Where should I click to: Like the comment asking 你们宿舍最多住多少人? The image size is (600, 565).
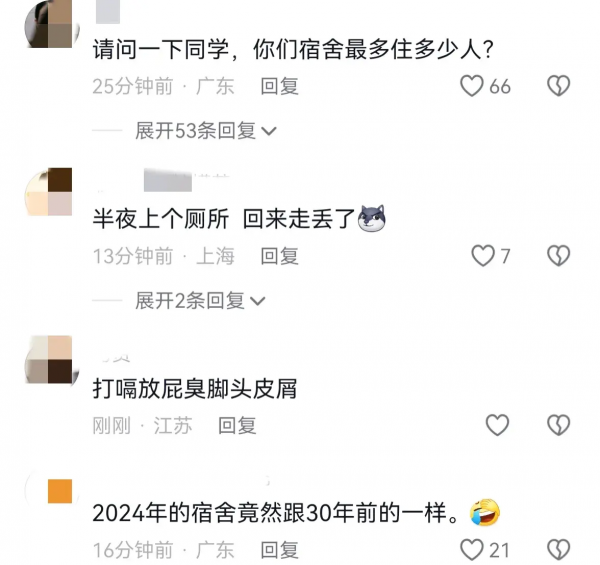[x=472, y=86]
